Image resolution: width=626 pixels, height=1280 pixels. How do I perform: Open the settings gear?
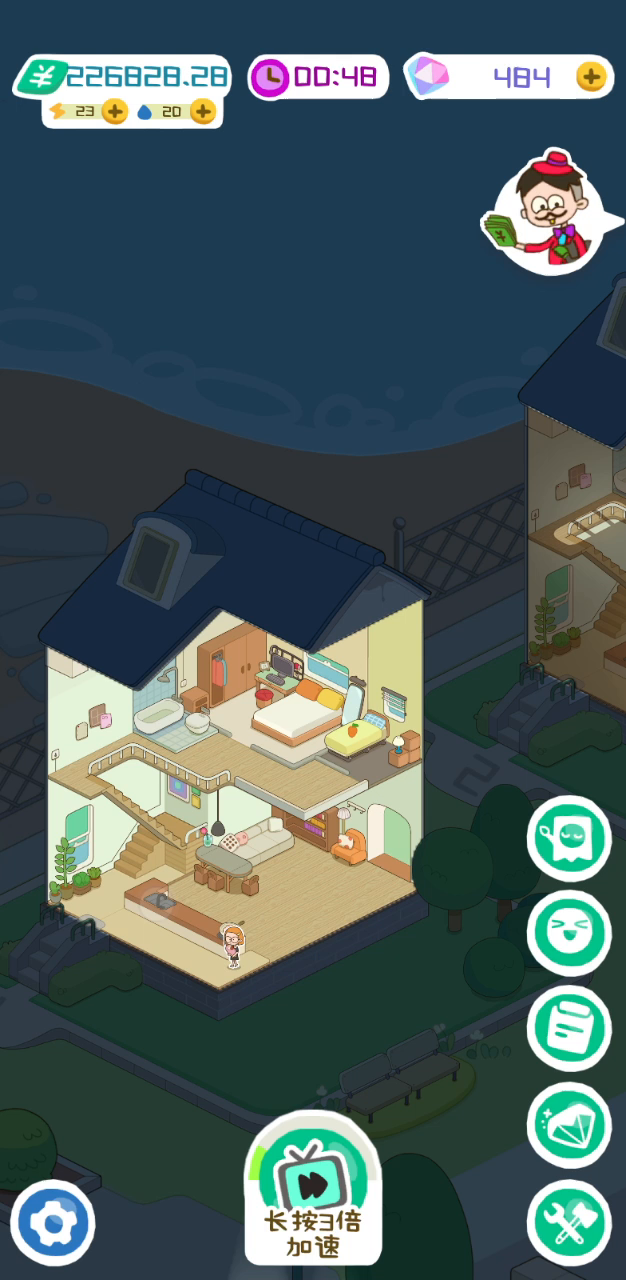point(55,1222)
